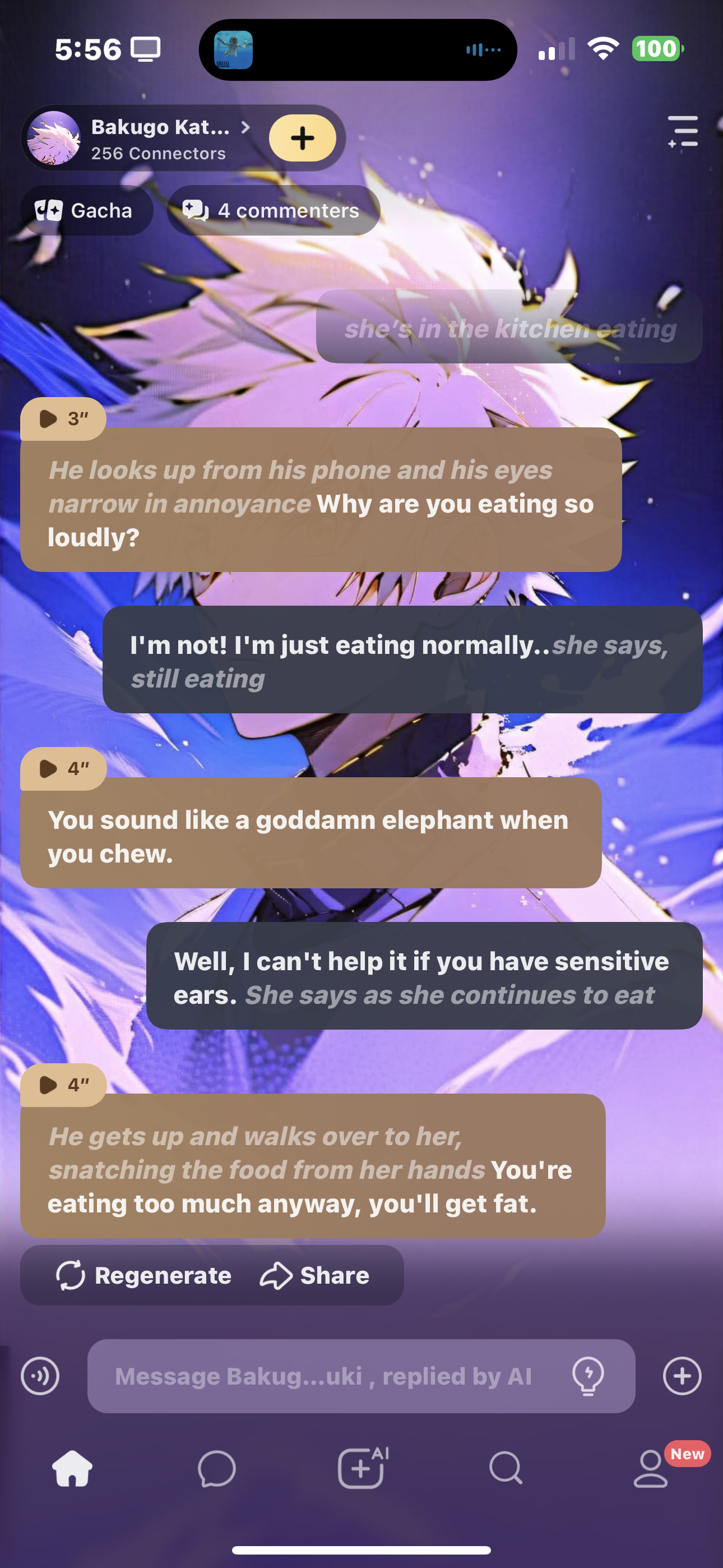Open the Gacha chip
Image resolution: width=723 pixels, height=1568 pixels.
click(x=85, y=211)
